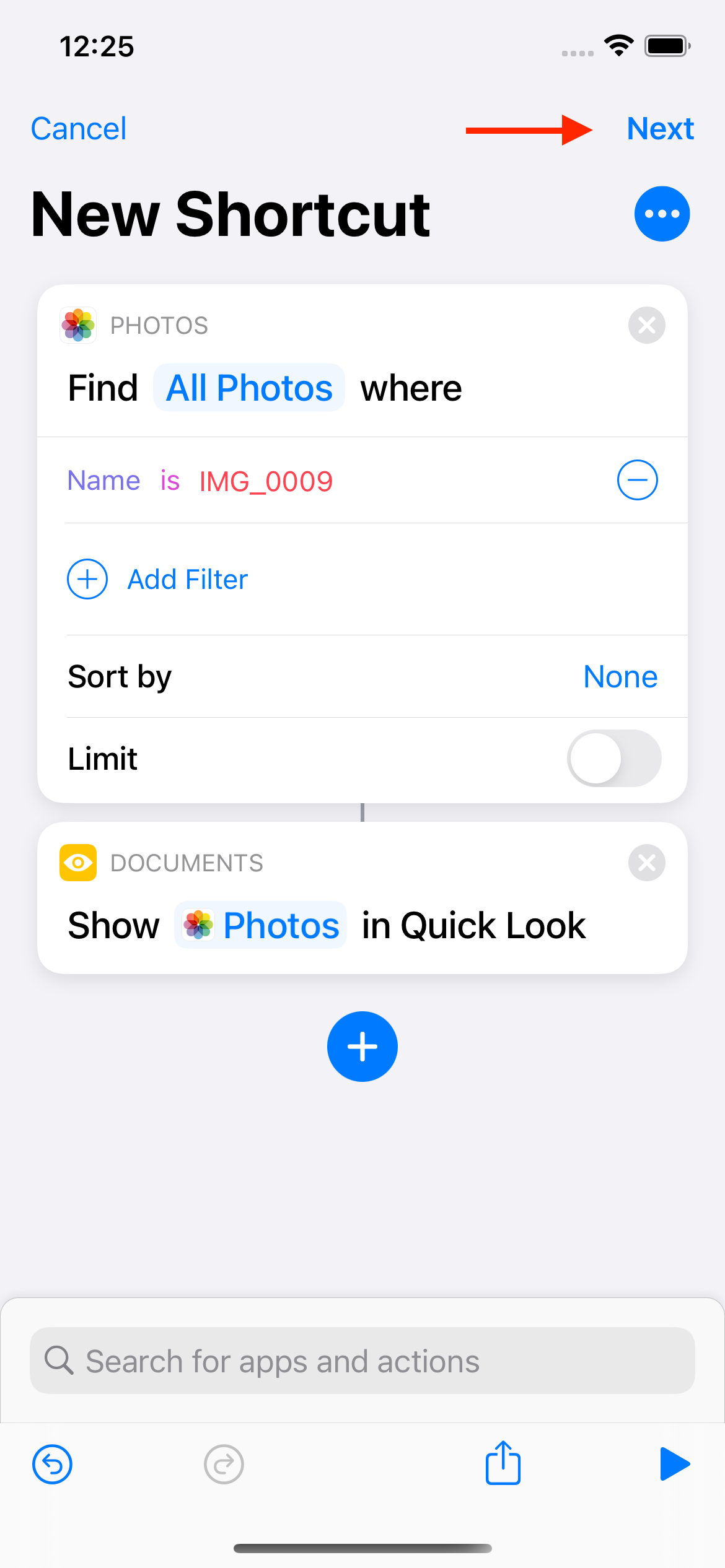Delete the Name is IMG_0009 filter
This screenshot has width=725, height=1568.
tap(637, 480)
